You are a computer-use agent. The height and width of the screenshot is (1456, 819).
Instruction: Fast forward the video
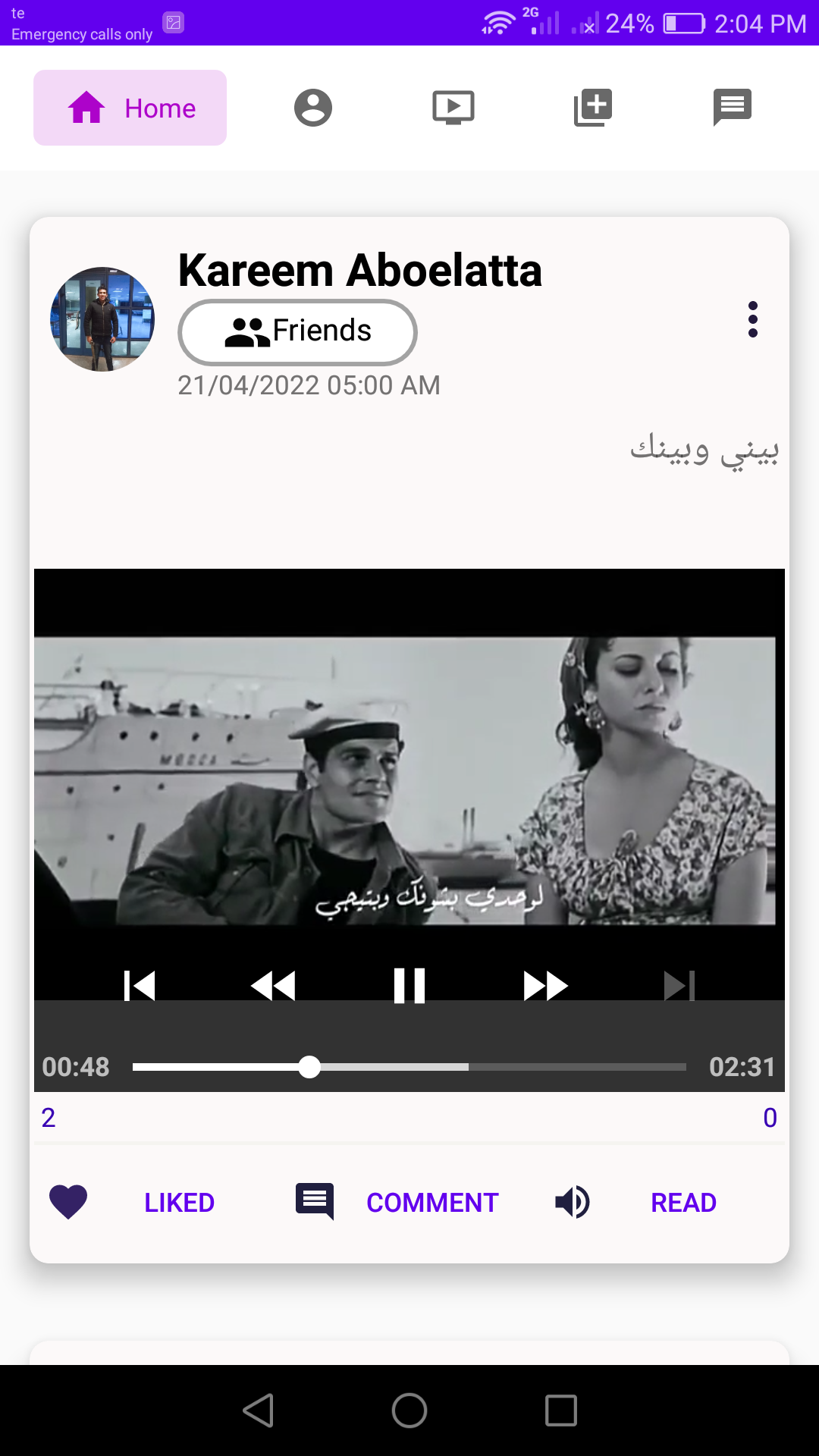(545, 986)
